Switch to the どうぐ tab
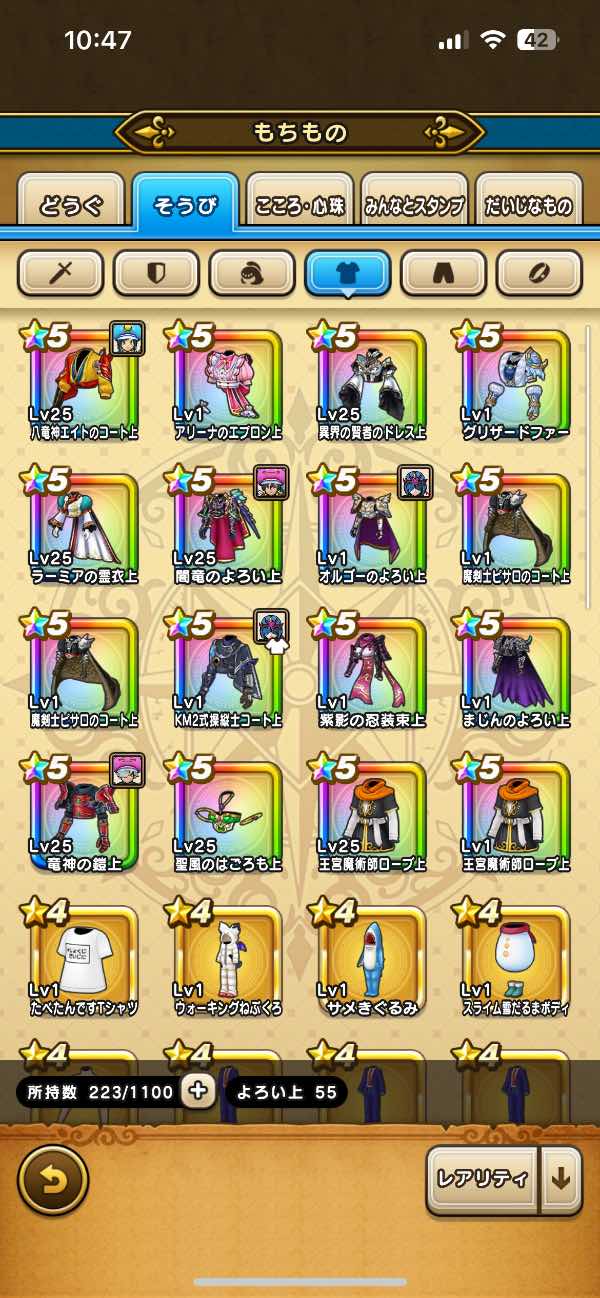Screen dimensions: 600x1298 click(71, 206)
